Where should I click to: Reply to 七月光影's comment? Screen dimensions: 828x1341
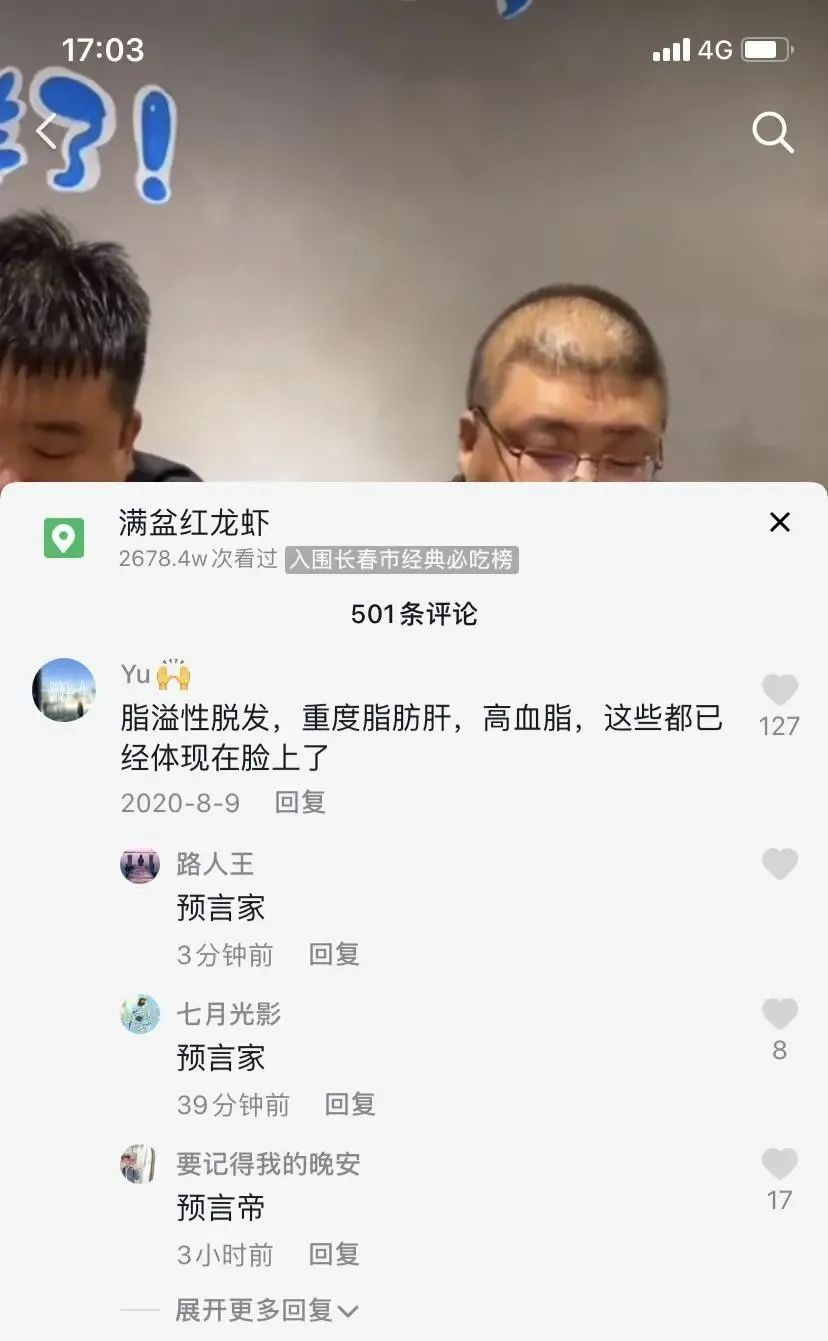[x=349, y=1104]
